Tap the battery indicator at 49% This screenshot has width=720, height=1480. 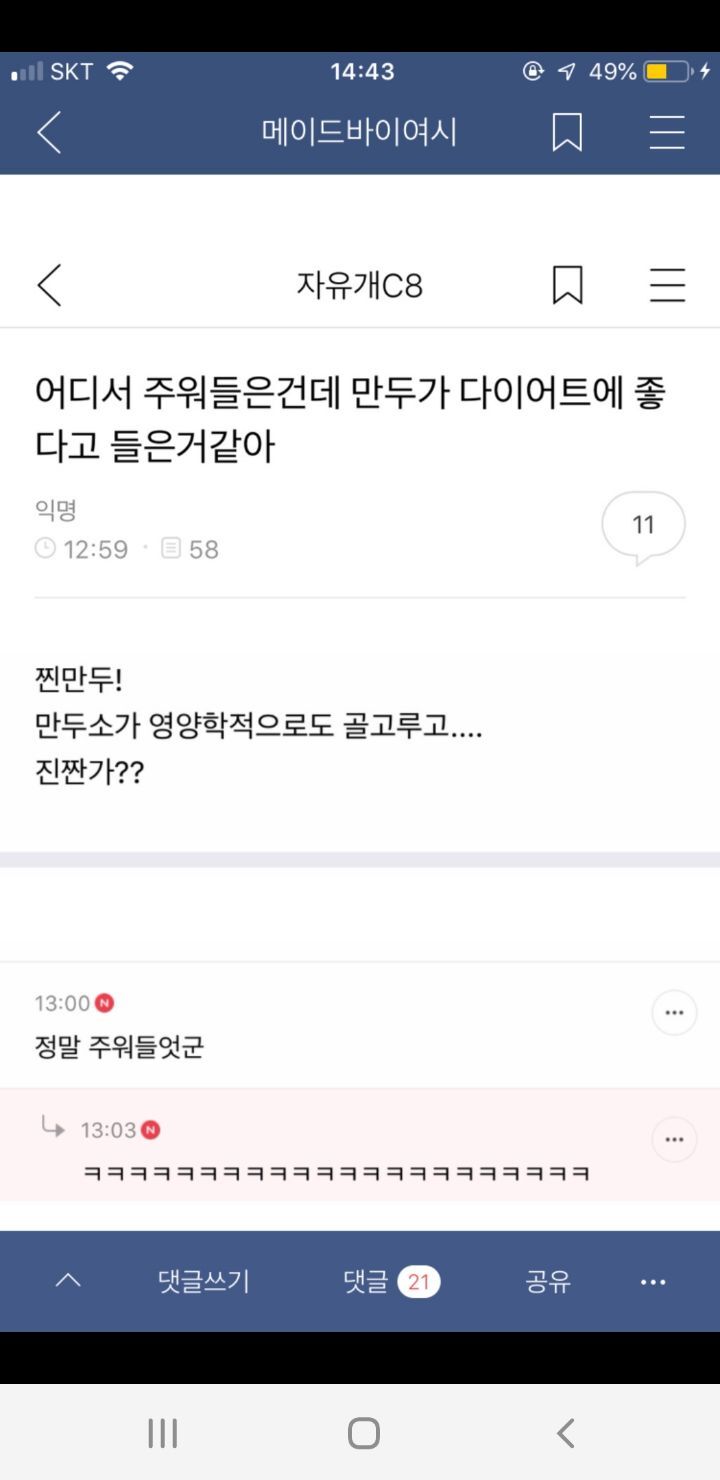662,71
